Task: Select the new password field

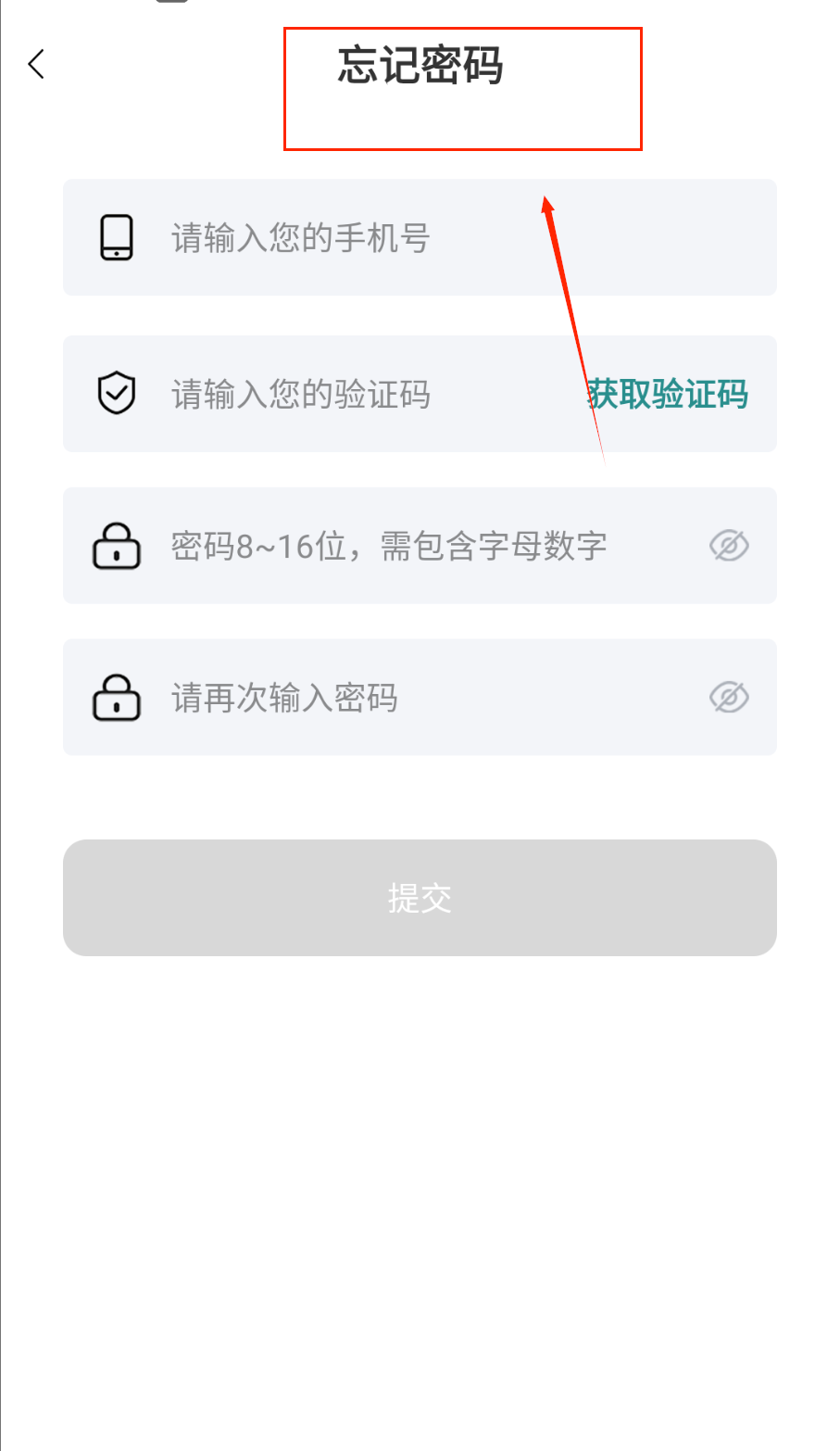Action: click(x=389, y=546)
